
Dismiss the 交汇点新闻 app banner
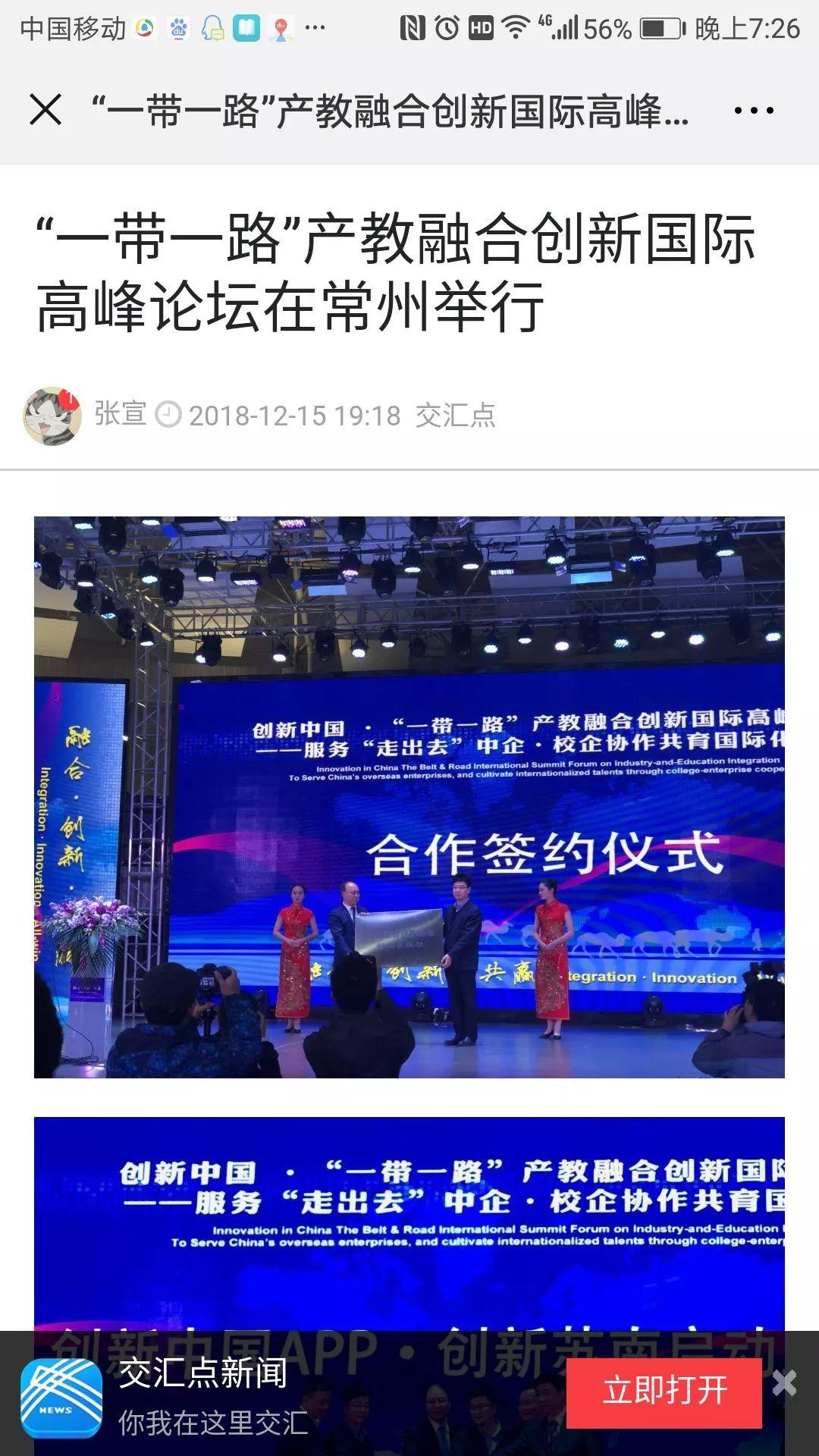pos(784,1384)
